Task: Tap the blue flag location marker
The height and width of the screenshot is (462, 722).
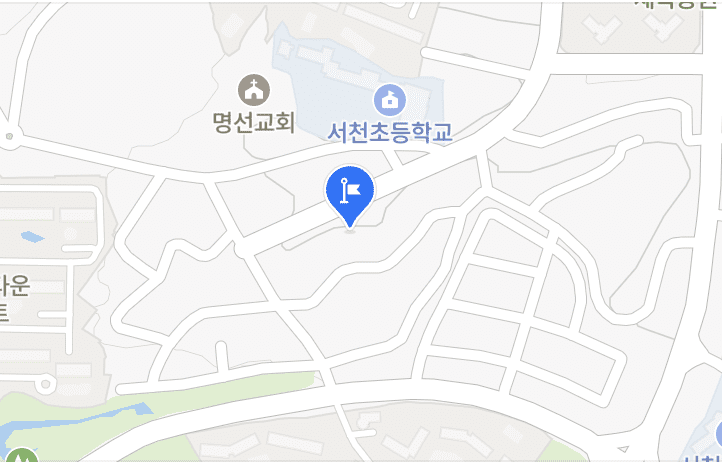Action: (350, 191)
